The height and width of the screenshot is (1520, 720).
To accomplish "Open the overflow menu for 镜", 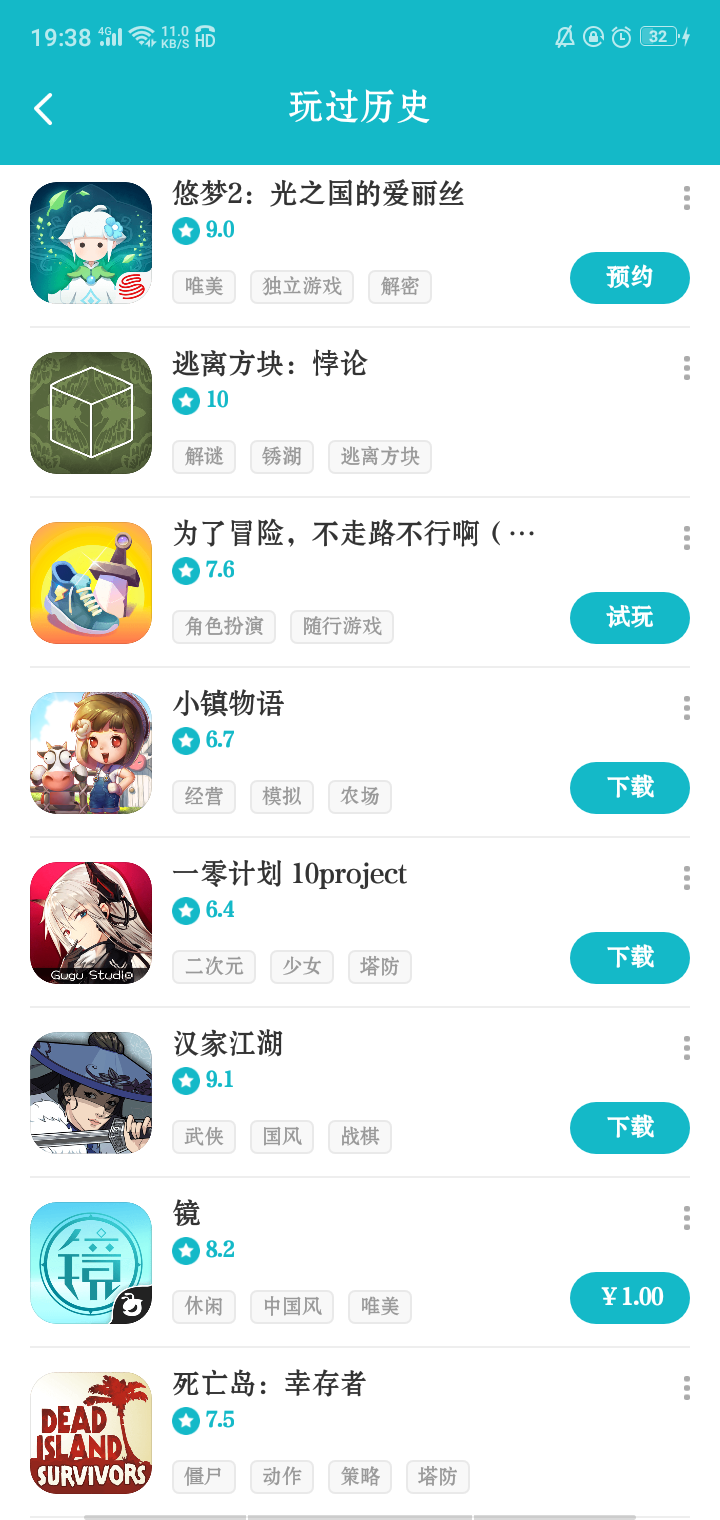I will pos(686,1218).
